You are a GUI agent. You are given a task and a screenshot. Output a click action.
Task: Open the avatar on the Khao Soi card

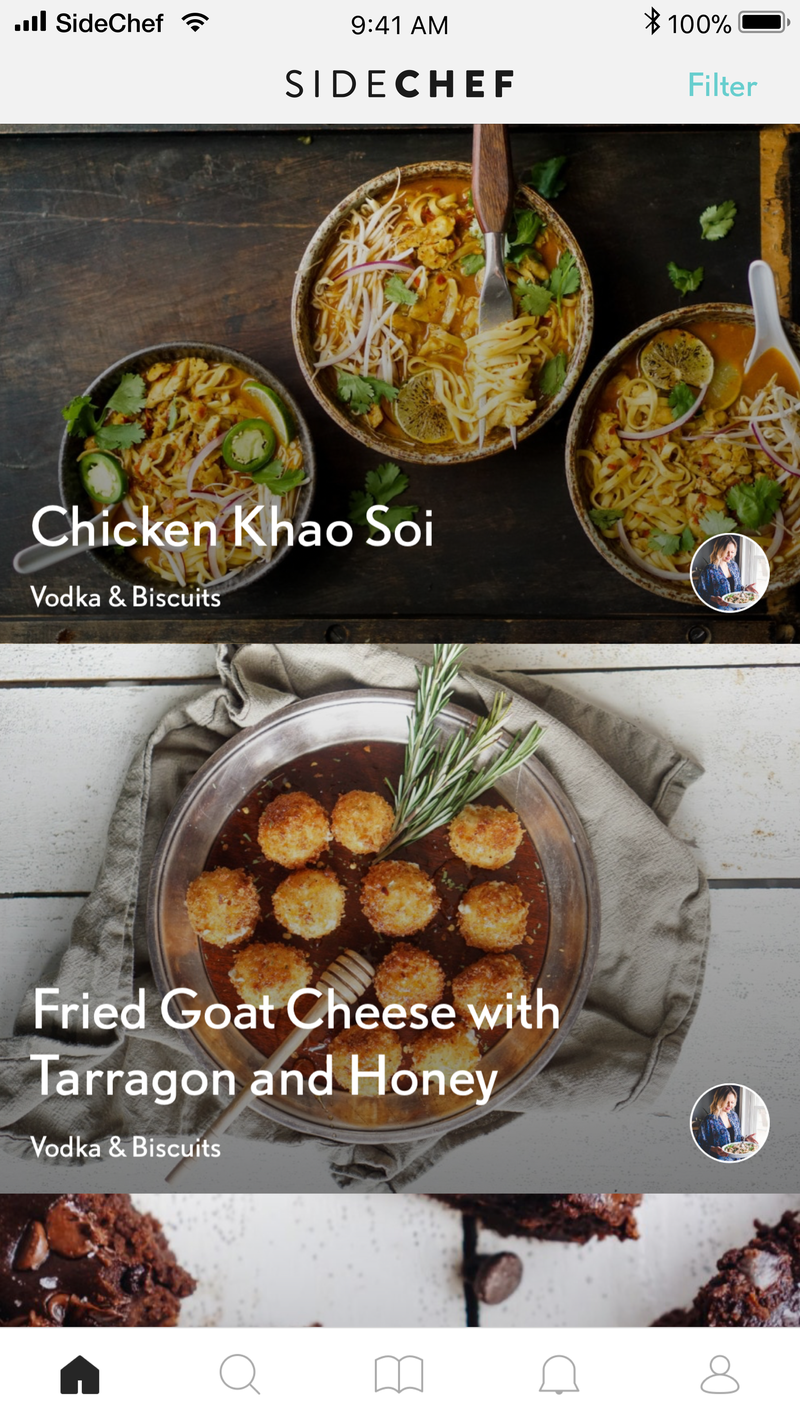[x=731, y=575]
